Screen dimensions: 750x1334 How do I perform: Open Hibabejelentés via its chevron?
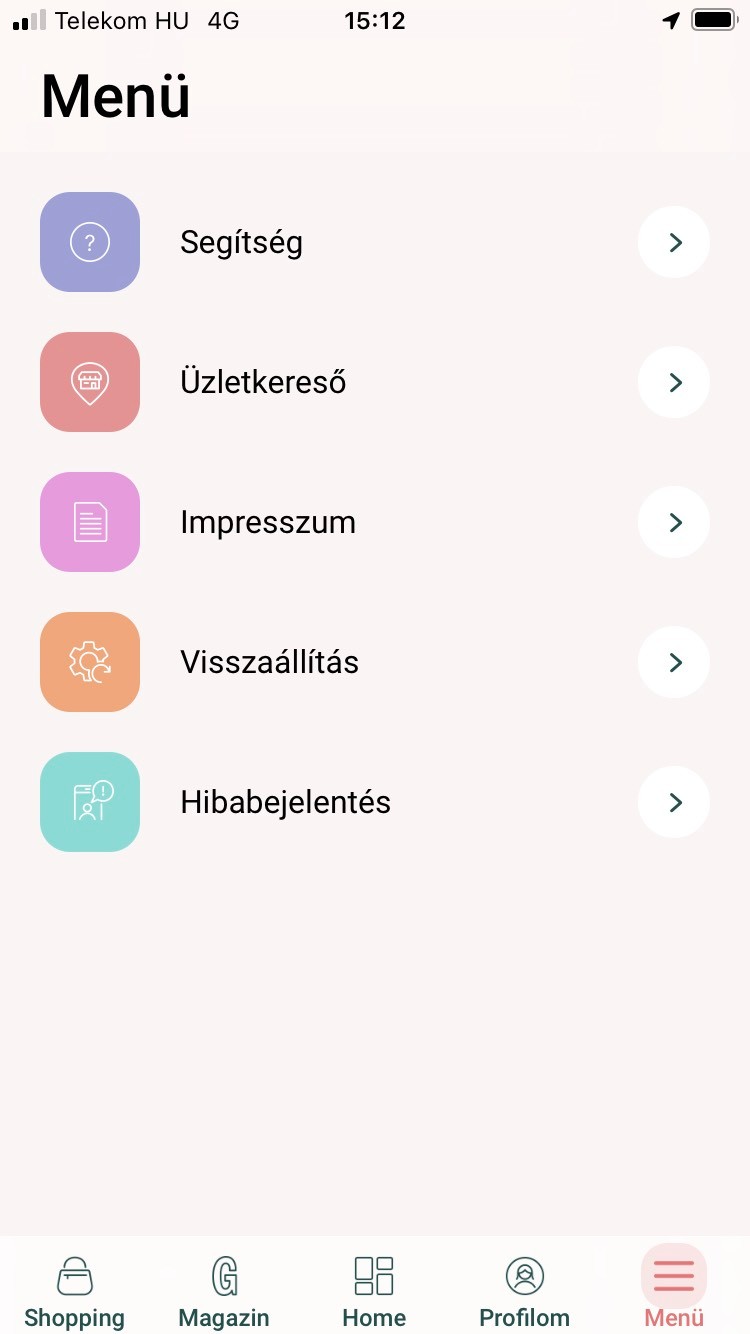(x=674, y=802)
